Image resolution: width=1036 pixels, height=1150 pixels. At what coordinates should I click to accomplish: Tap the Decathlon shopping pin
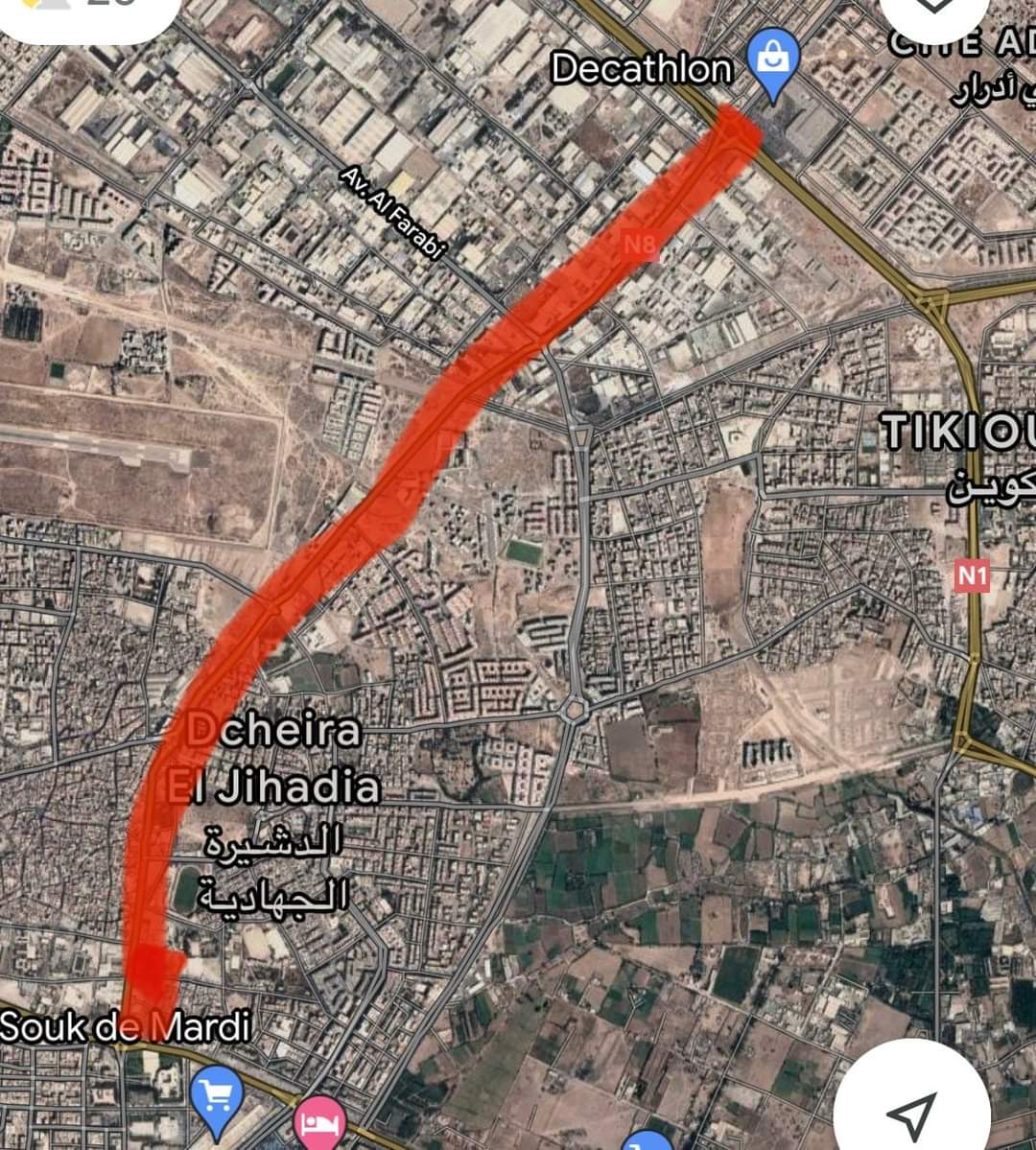[x=772, y=64]
